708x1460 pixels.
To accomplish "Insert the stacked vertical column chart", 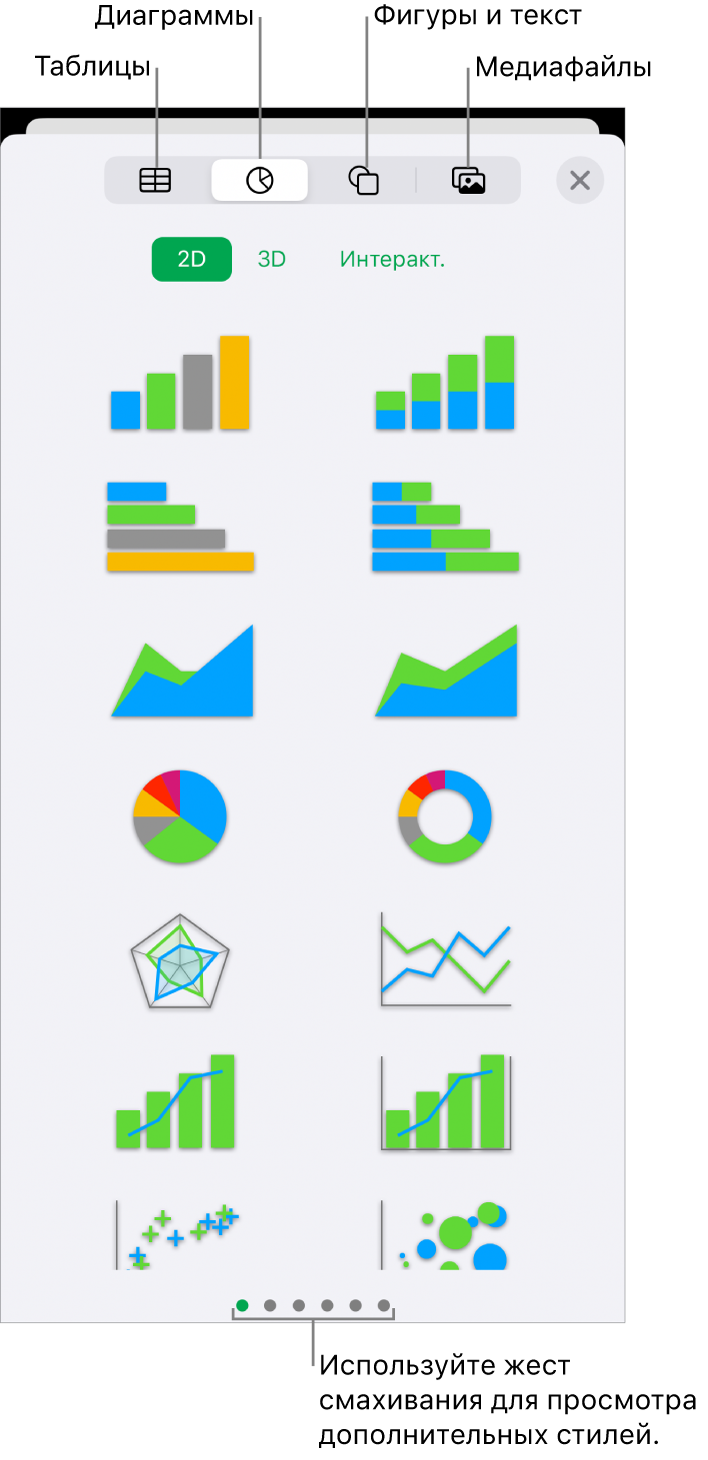I will [x=445, y=384].
